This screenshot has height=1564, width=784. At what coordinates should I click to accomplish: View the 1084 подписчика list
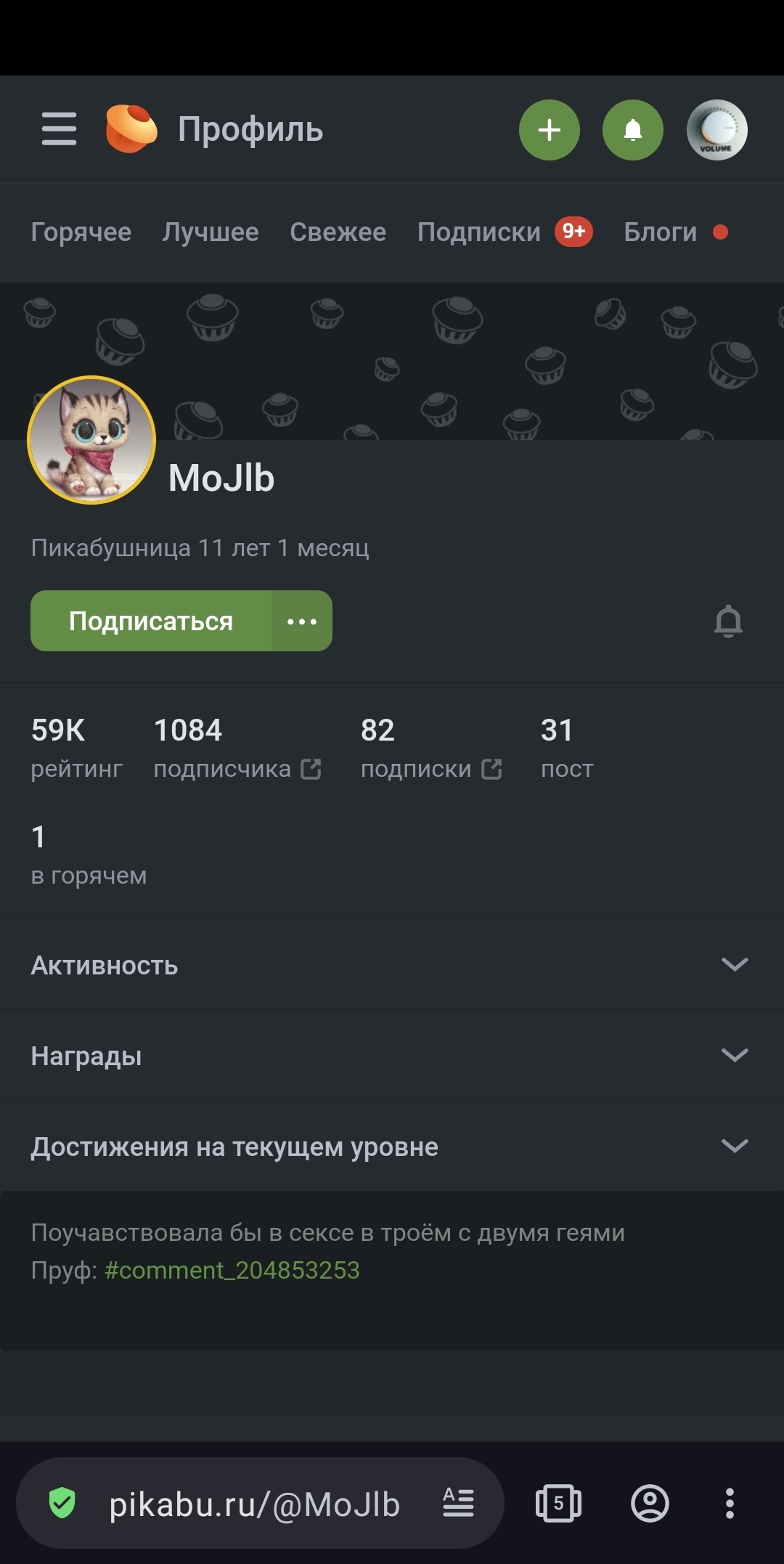click(x=237, y=749)
